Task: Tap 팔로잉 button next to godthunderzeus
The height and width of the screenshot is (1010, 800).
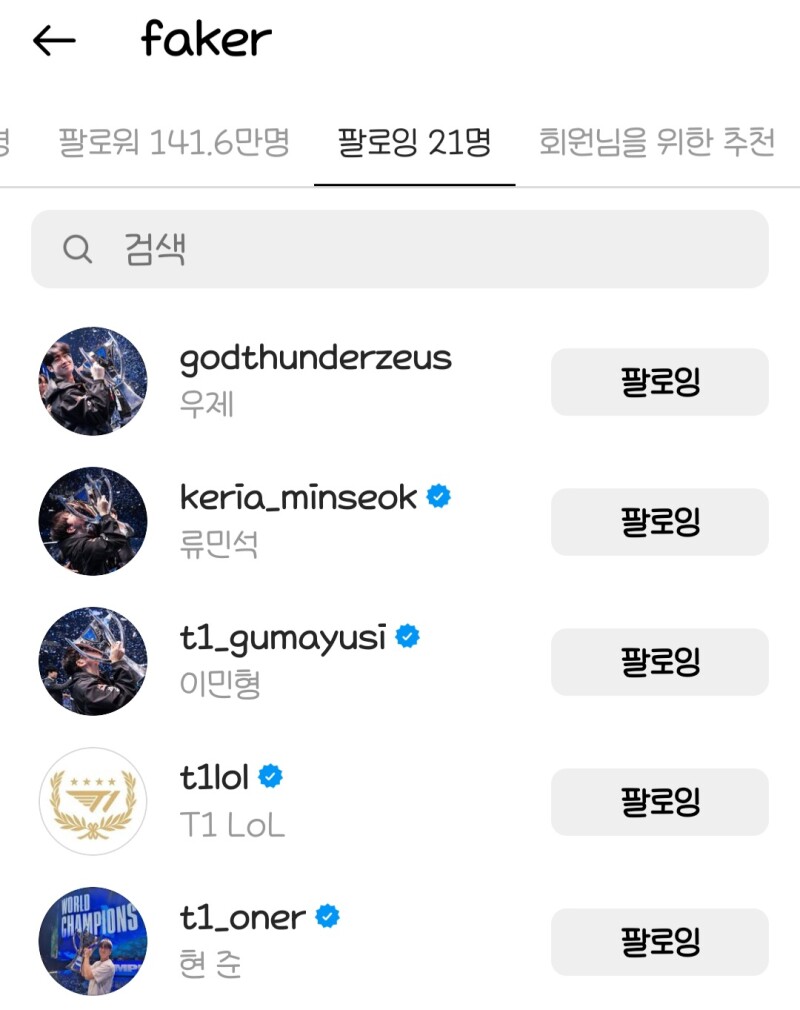Action: point(659,382)
